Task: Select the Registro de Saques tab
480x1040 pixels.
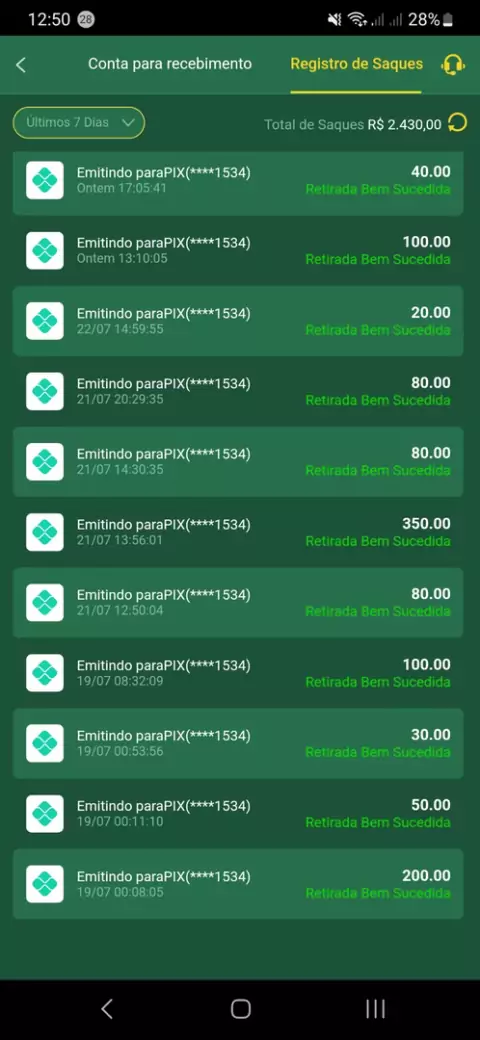Action: 356,64
